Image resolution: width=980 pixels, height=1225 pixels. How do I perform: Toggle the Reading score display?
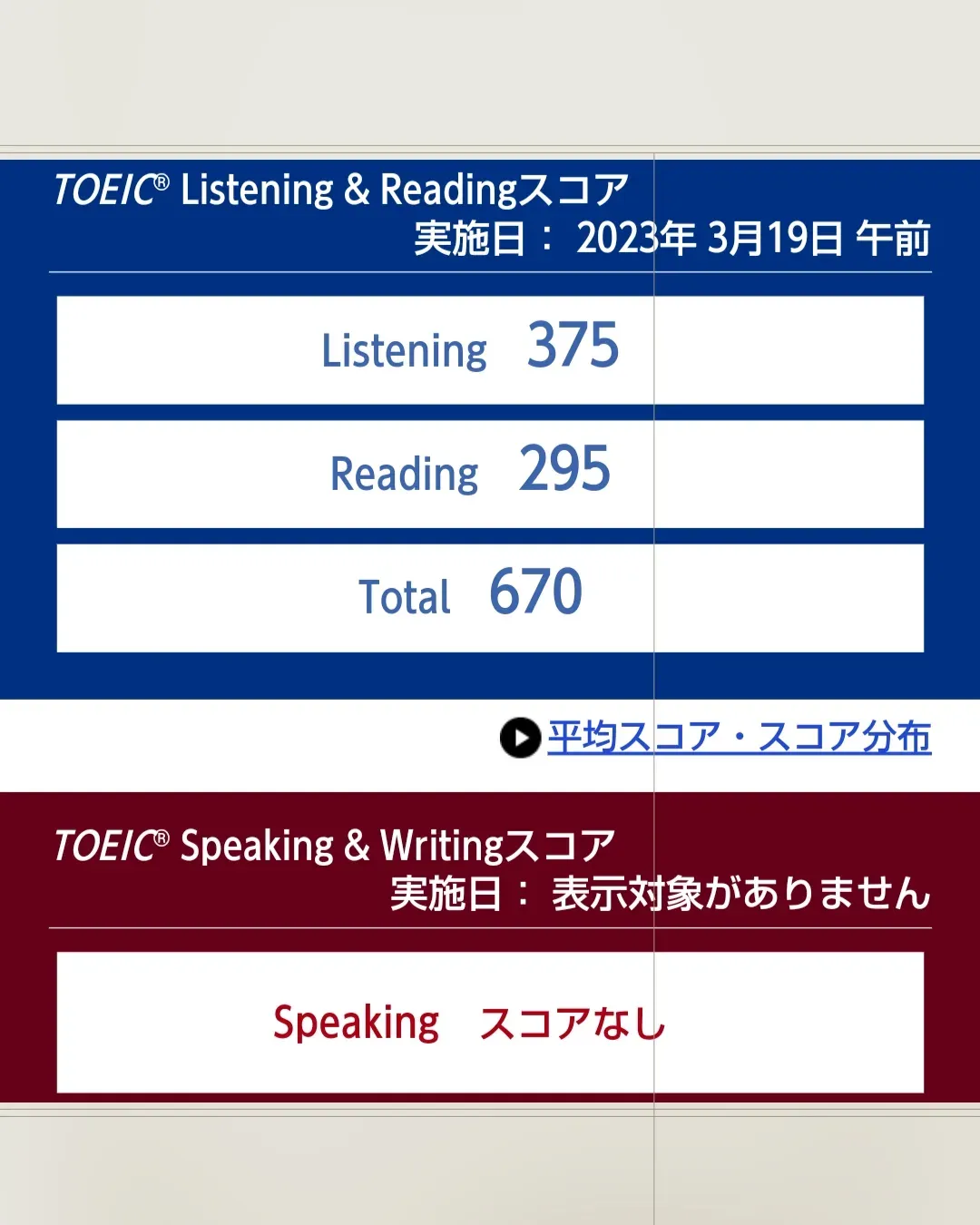coord(563,470)
